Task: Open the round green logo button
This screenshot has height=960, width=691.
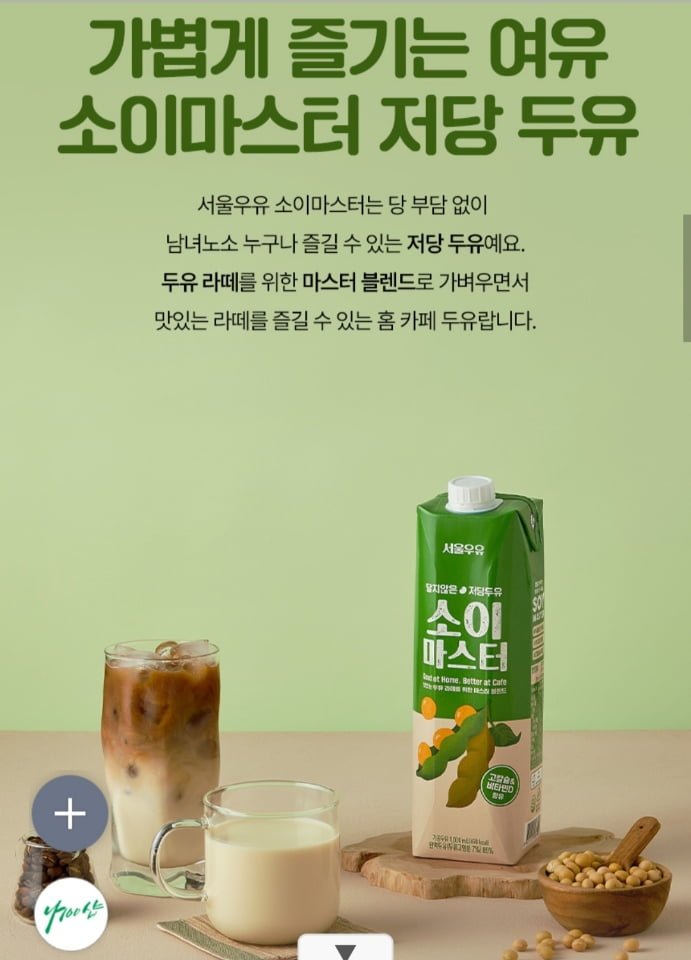Action: click(x=70, y=913)
